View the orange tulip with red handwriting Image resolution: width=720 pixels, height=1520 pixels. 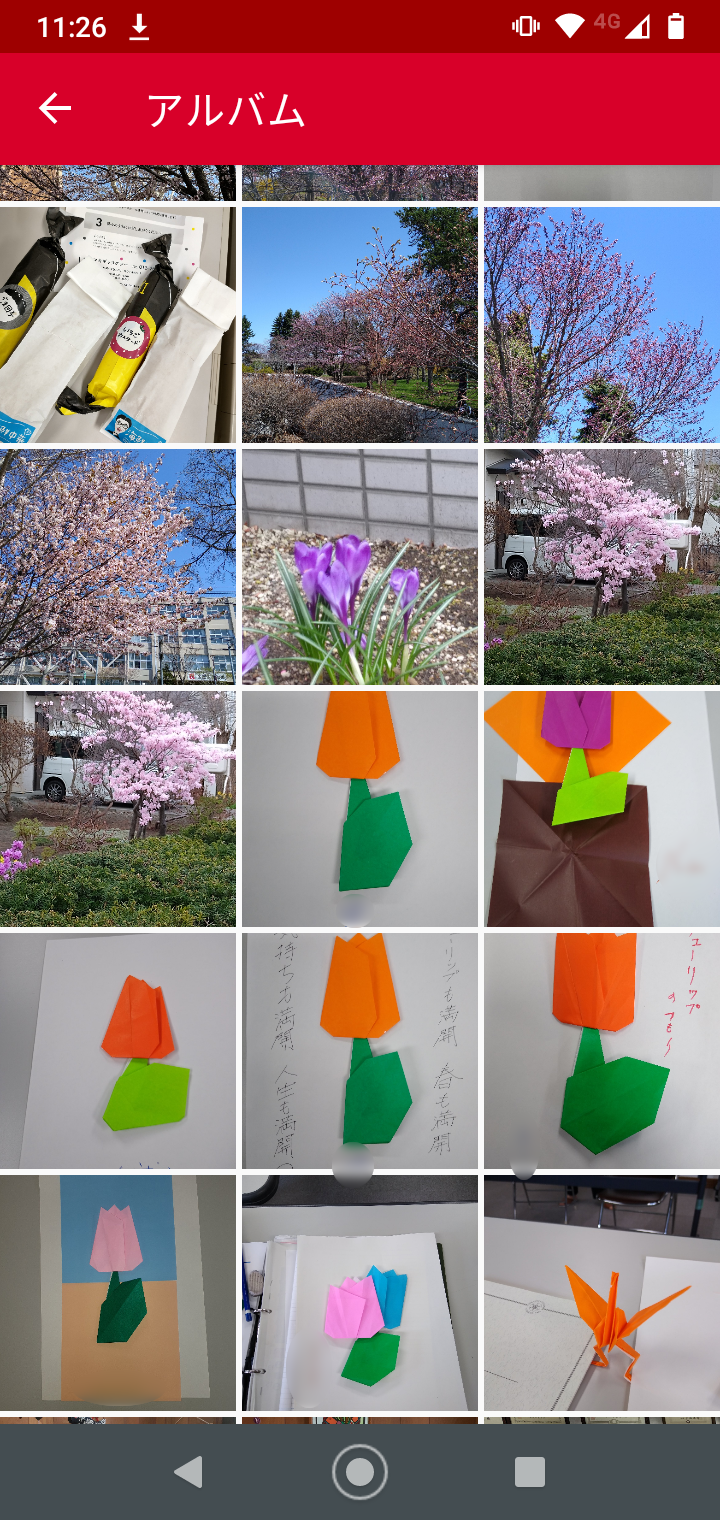(602, 1051)
